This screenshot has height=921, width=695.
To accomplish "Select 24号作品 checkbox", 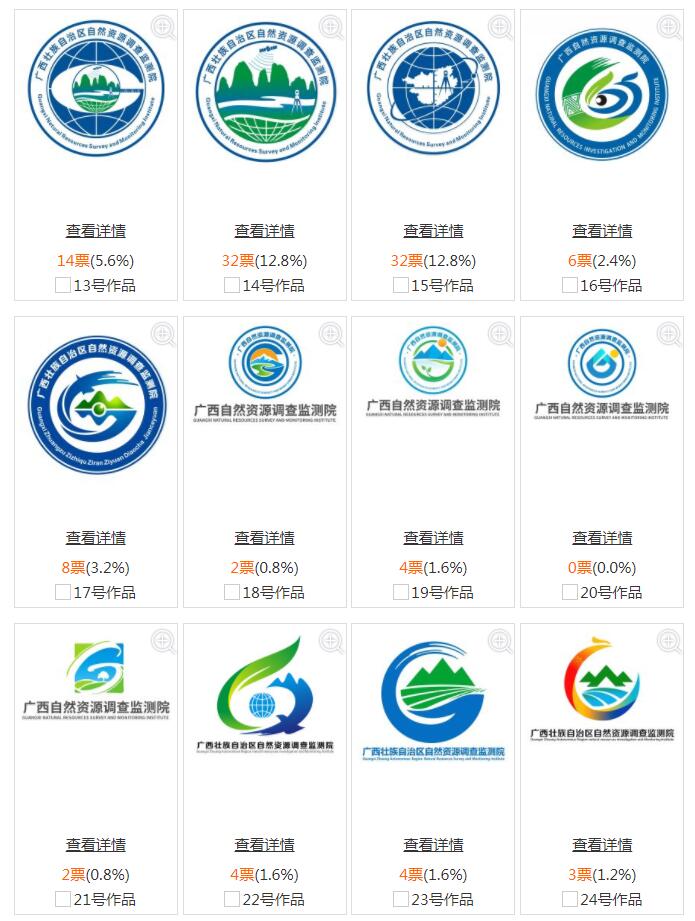I will point(570,899).
